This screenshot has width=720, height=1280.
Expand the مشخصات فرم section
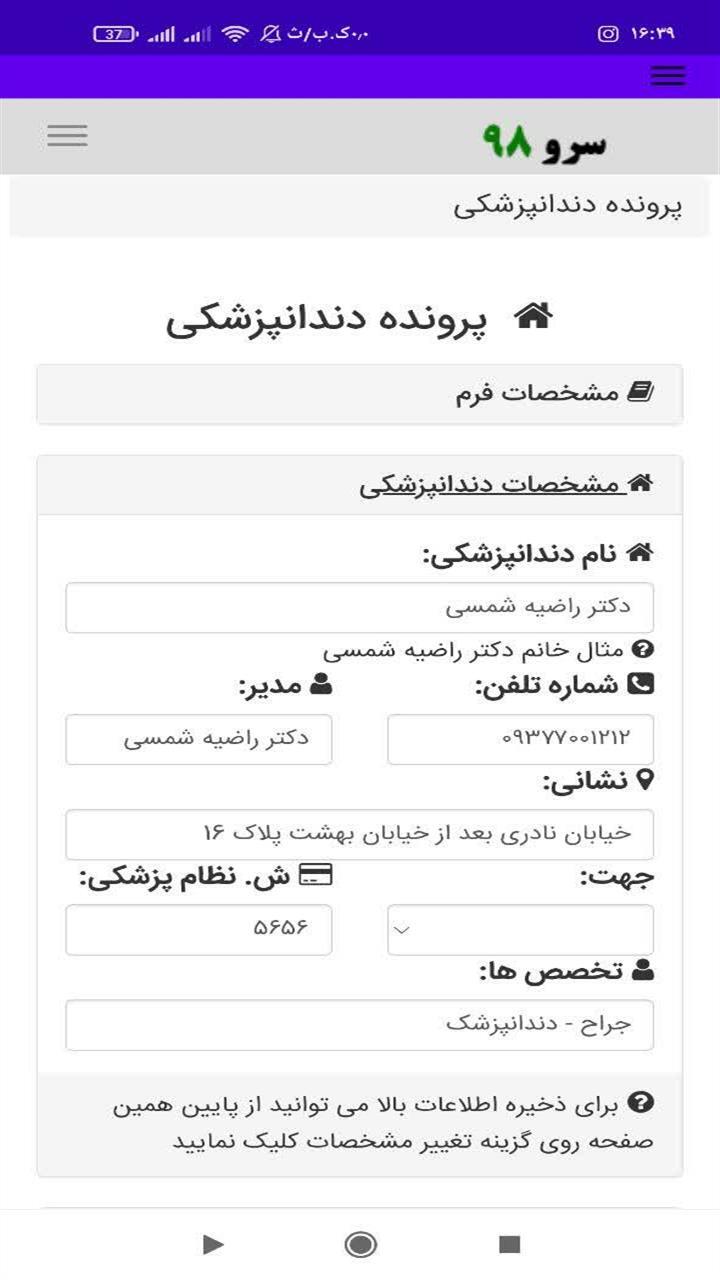click(360, 393)
